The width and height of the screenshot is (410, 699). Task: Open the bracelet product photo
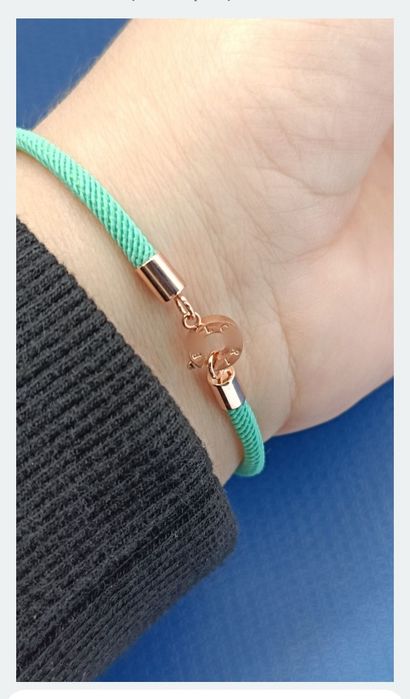click(205, 350)
